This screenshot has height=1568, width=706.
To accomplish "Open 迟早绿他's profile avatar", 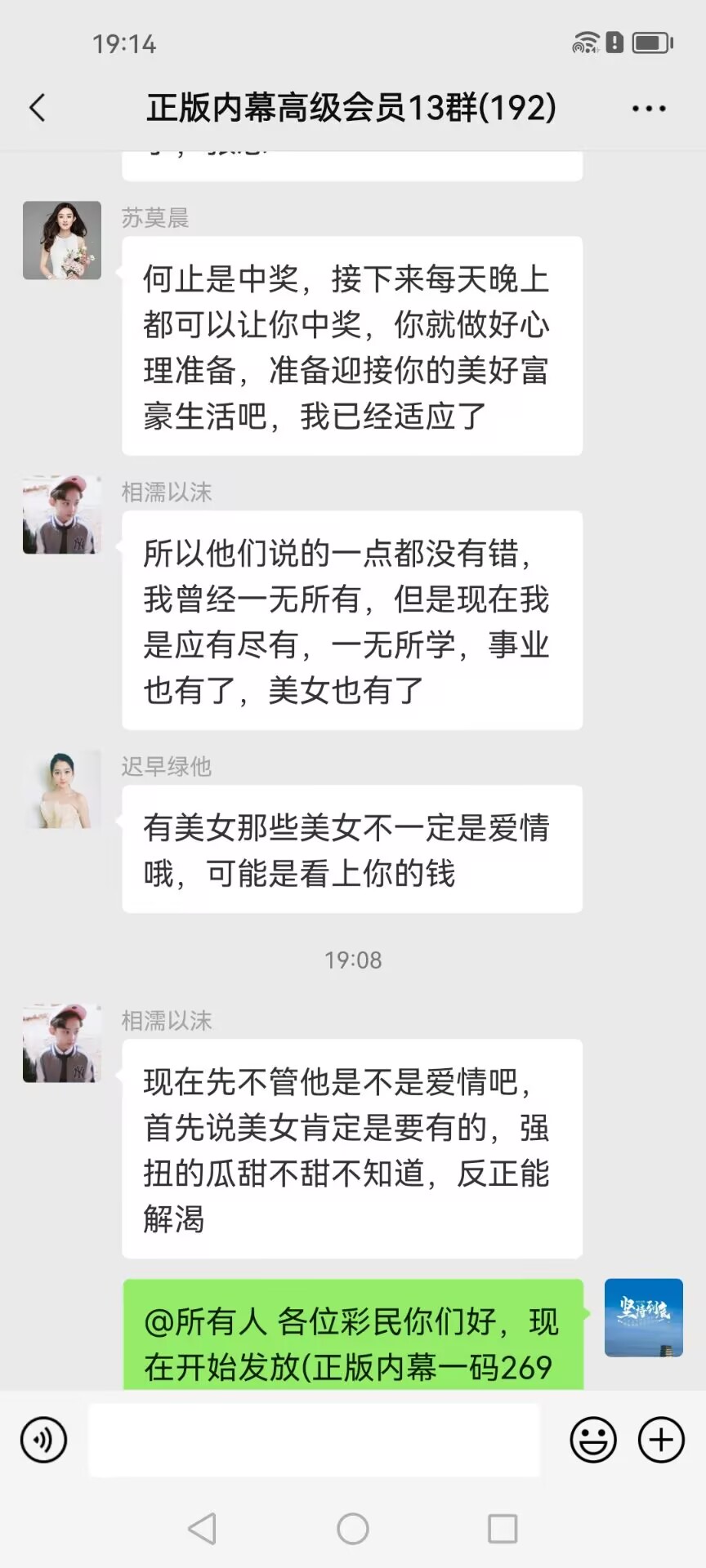I will pos(62,790).
